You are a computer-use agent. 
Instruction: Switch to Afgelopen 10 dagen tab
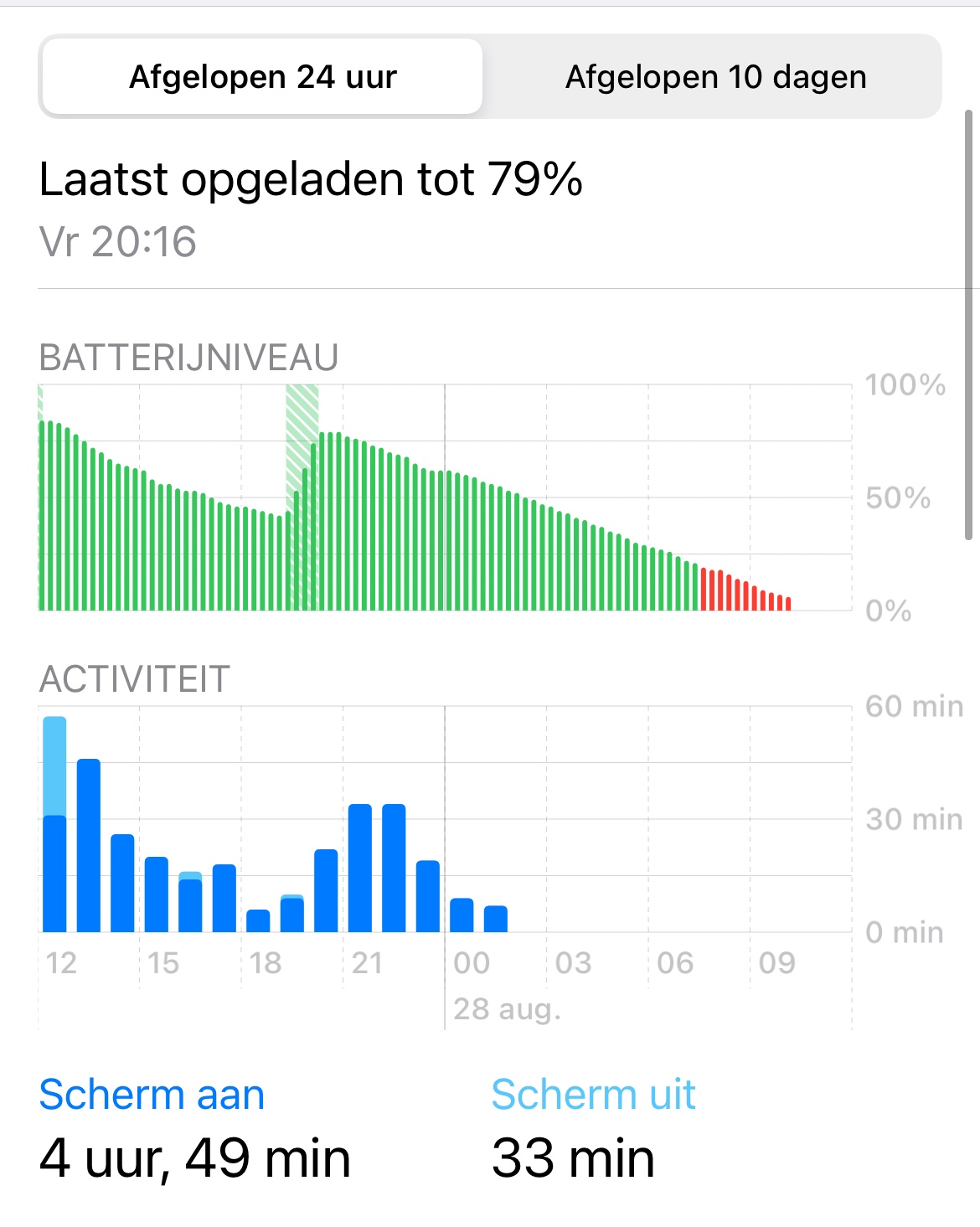715,77
